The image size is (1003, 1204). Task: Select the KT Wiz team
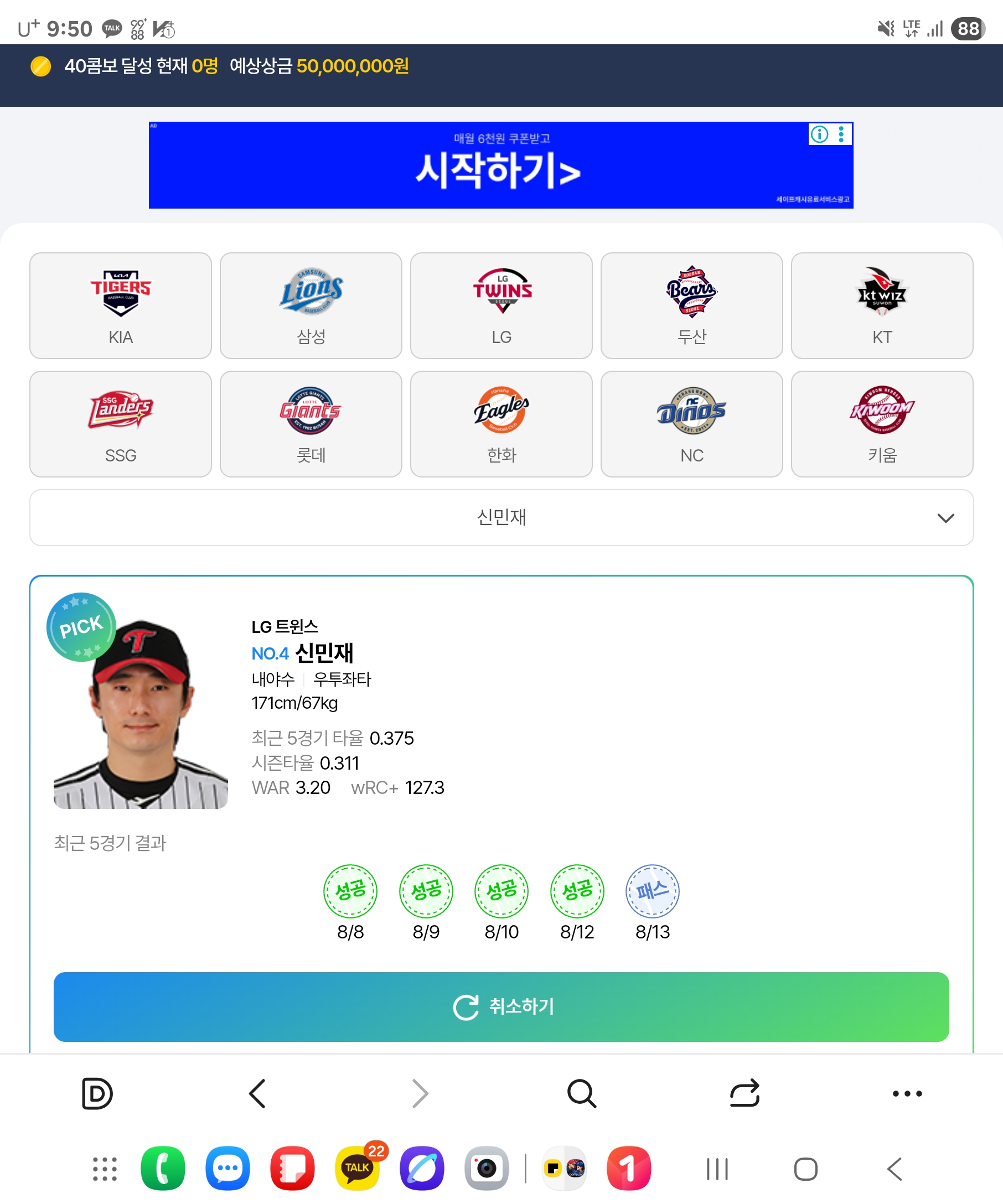point(882,305)
